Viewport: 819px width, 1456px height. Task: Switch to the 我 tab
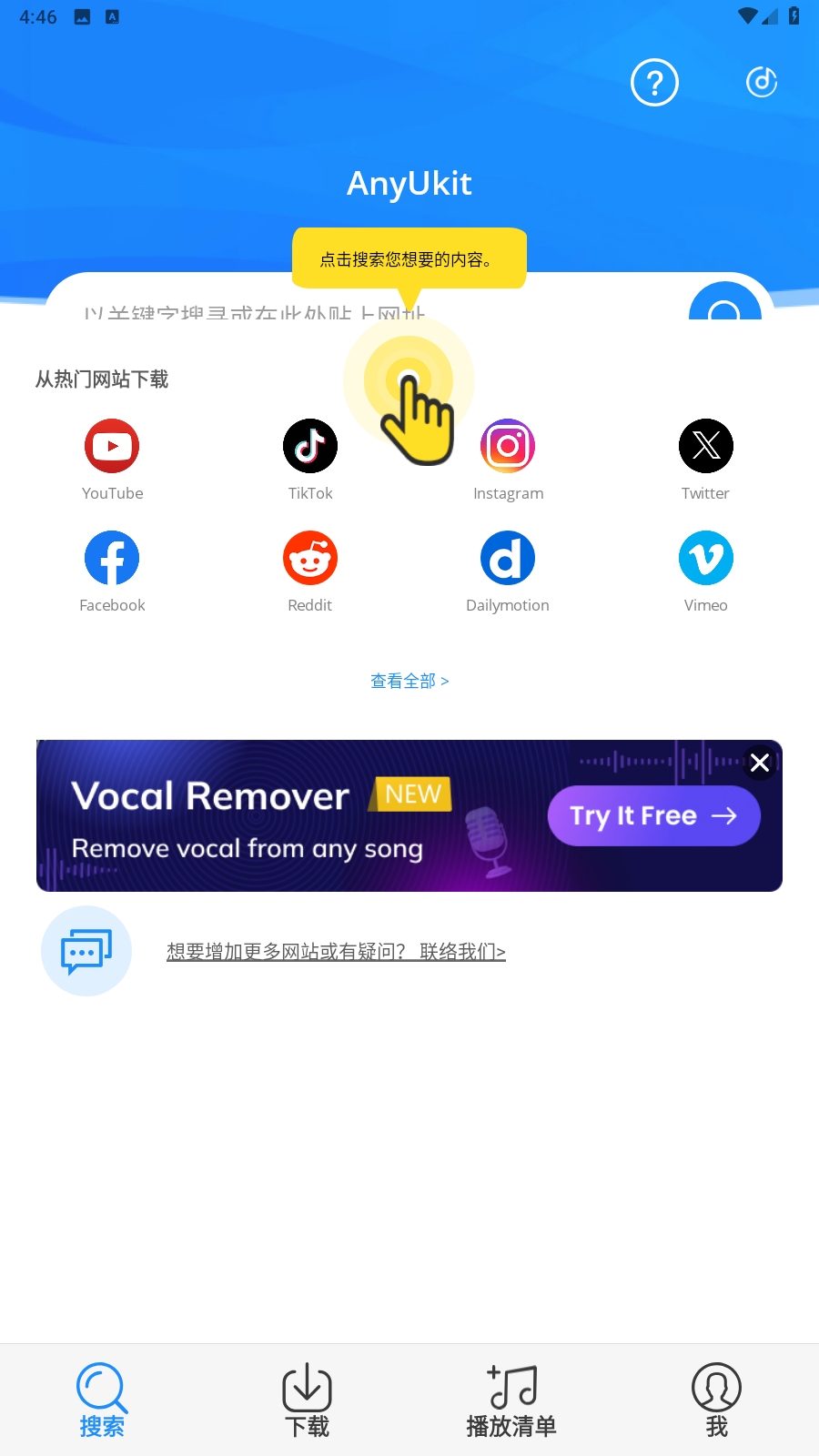click(716, 1399)
